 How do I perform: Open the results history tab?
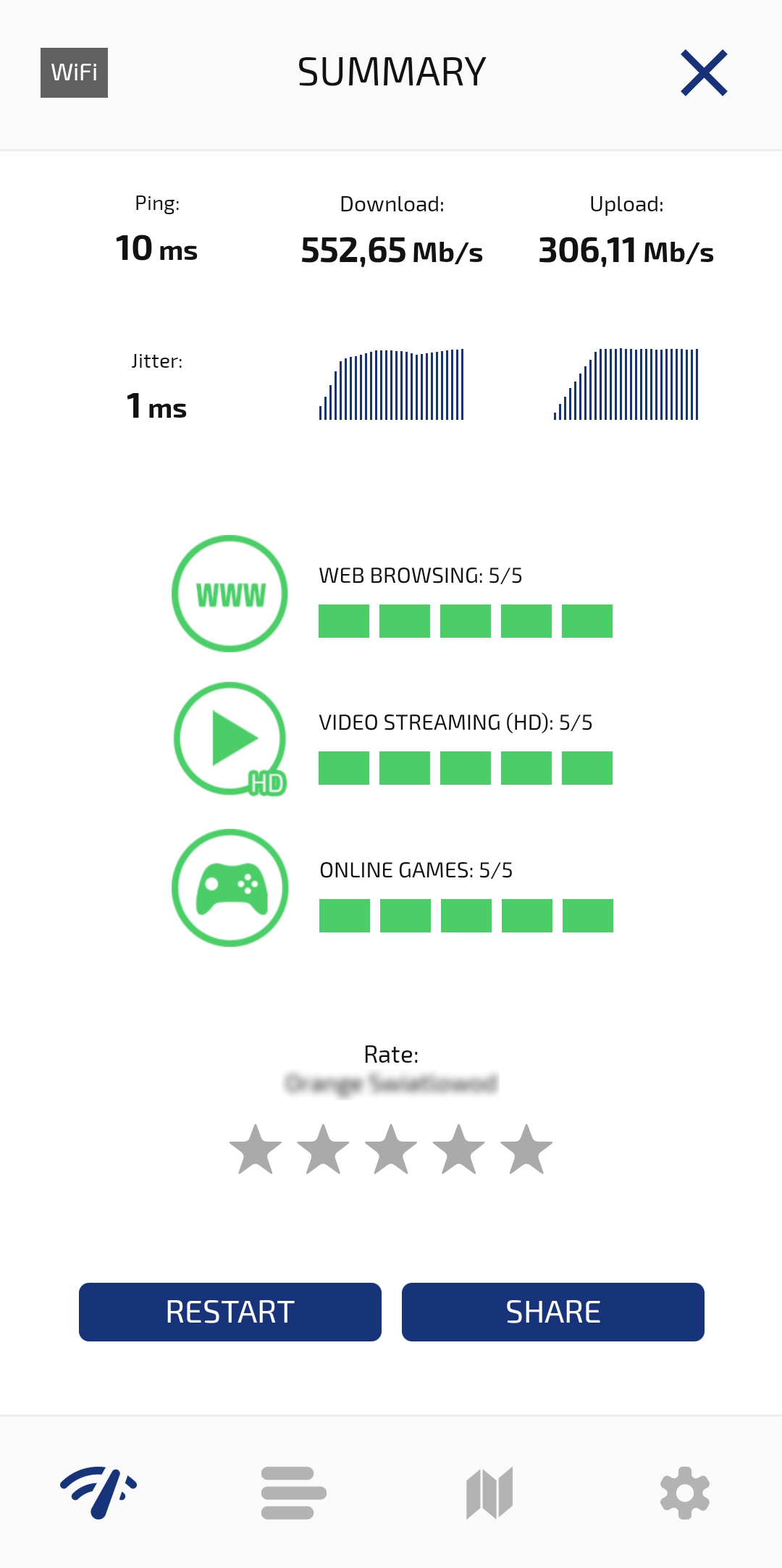coord(294,1493)
